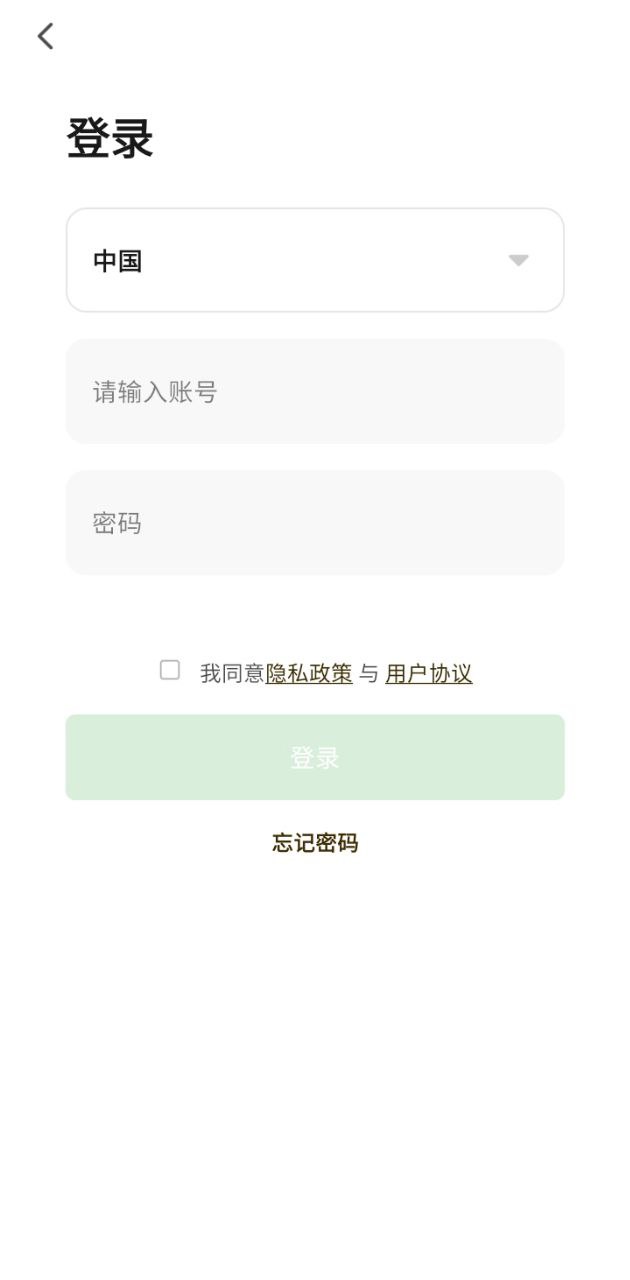Tap the green 登录 button
The image size is (630, 1280).
[x=315, y=757]
